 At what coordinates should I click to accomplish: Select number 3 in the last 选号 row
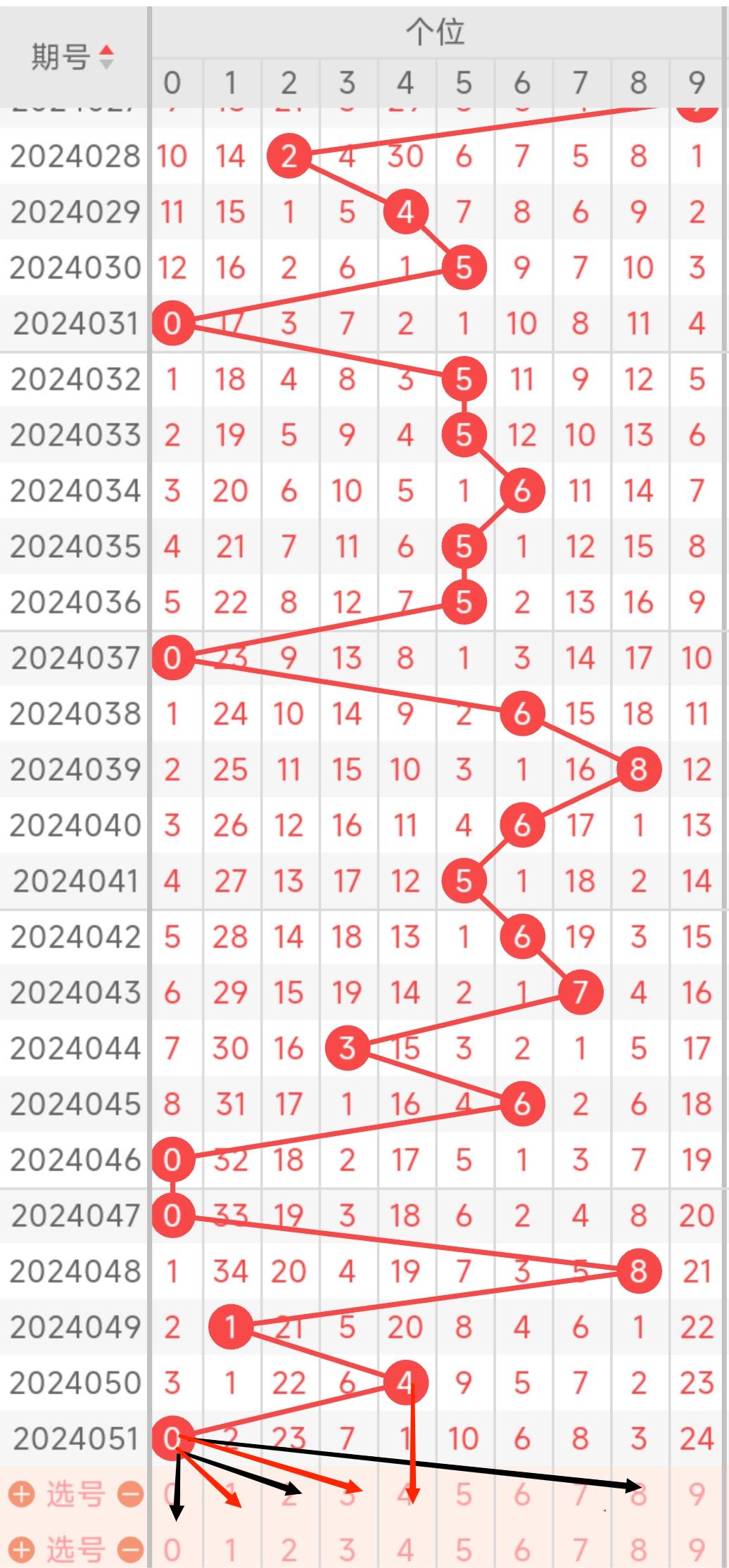(347, 1549)
